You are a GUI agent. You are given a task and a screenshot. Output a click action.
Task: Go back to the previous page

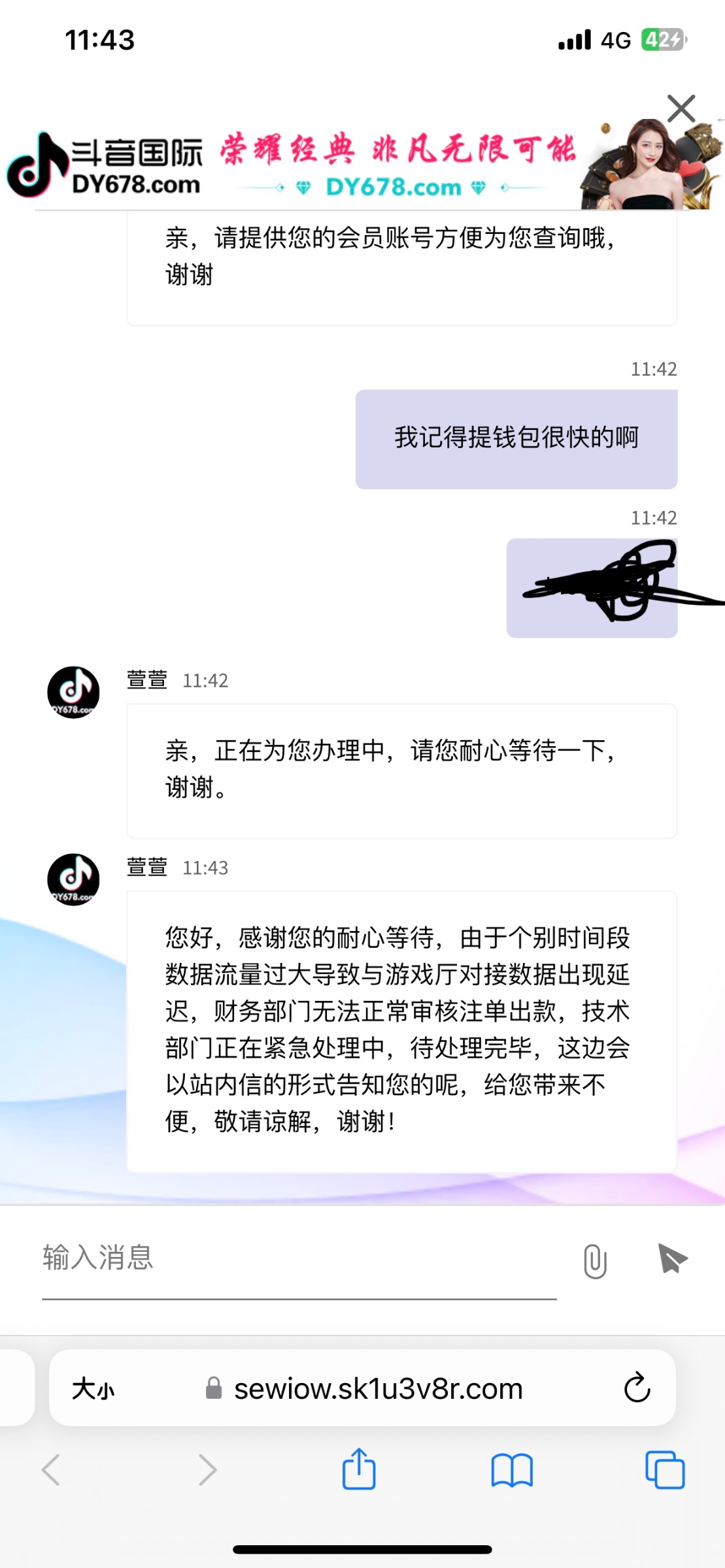tap(51, 1470)
